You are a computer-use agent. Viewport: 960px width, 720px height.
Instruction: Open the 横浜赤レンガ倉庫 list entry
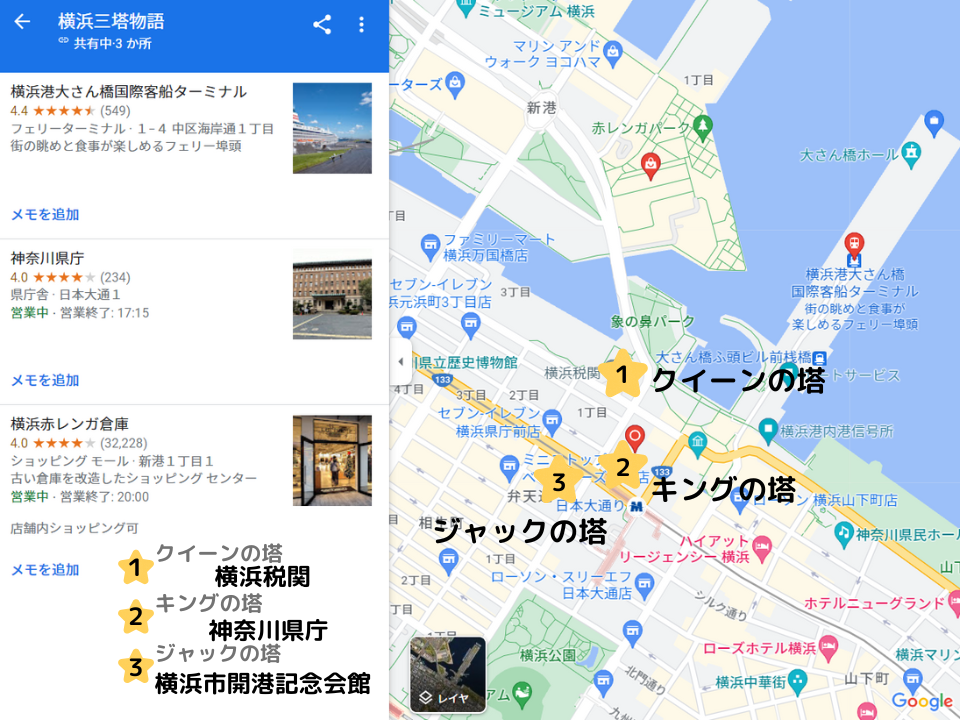(x=69, y=424)
